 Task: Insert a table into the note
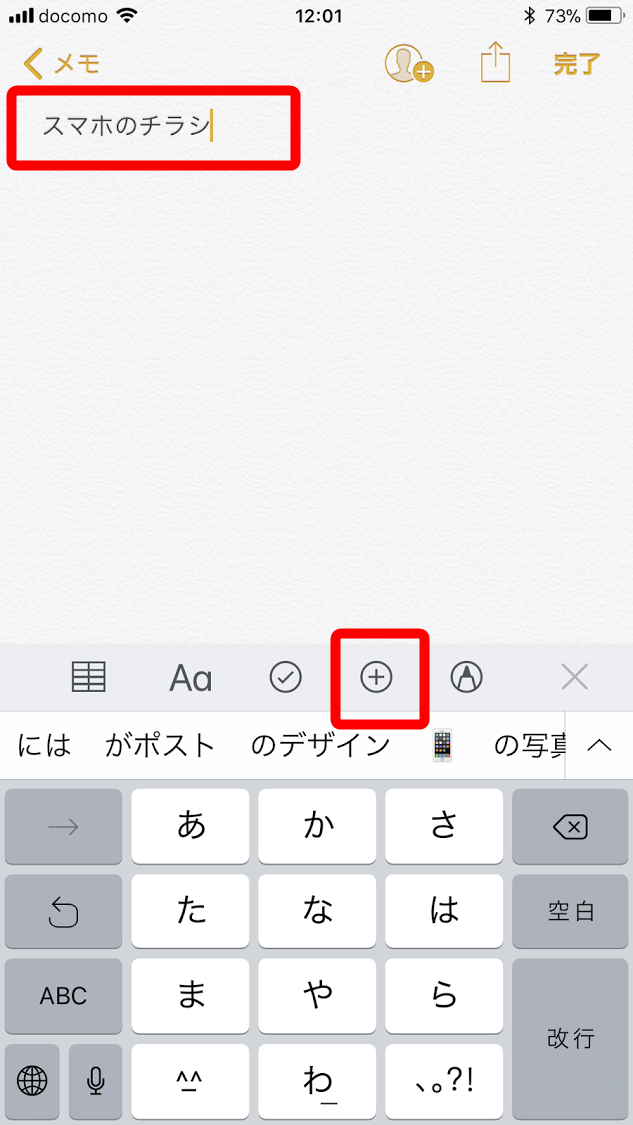(x=89, y=678)
